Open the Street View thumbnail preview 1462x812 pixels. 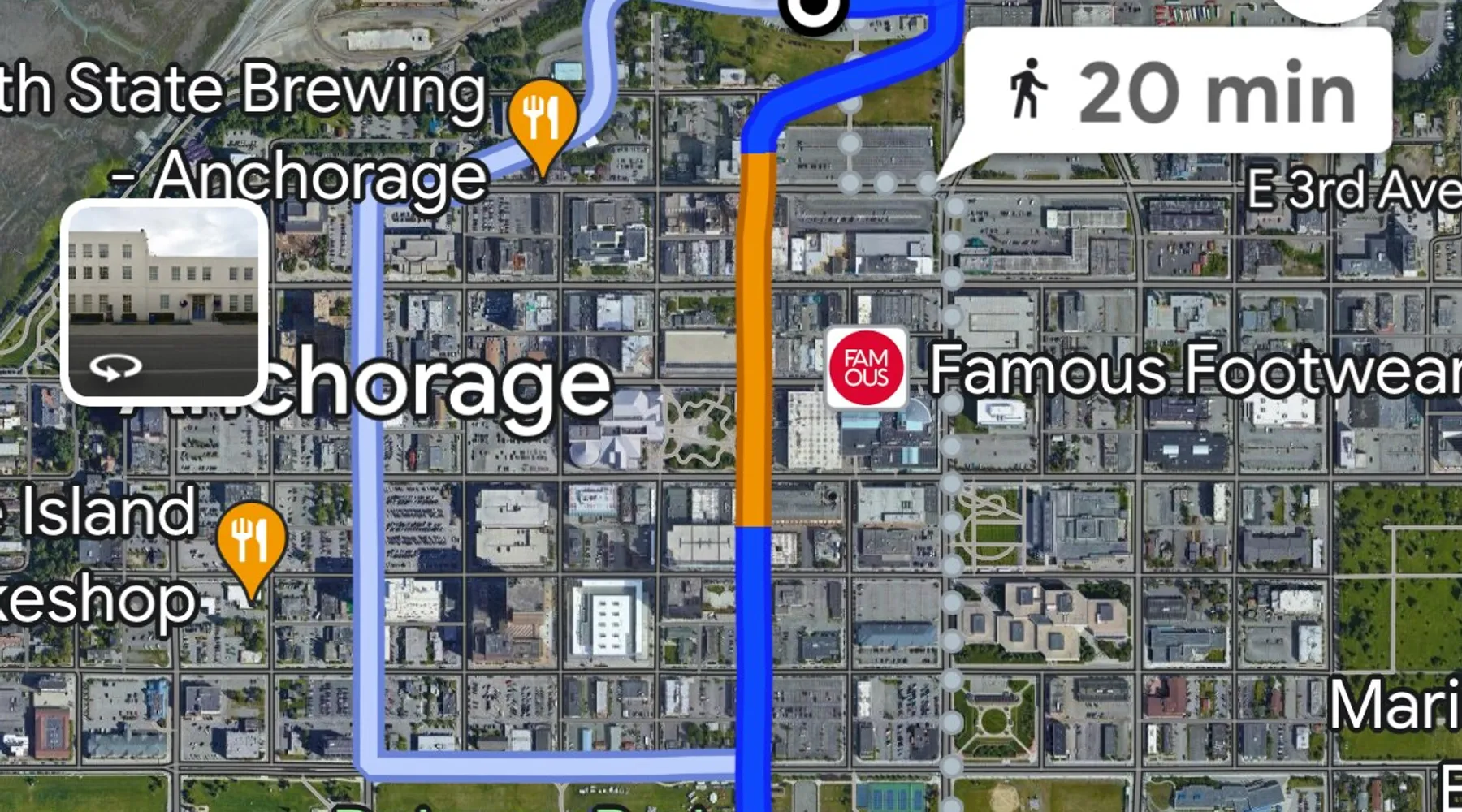click(x=164, y=302)
